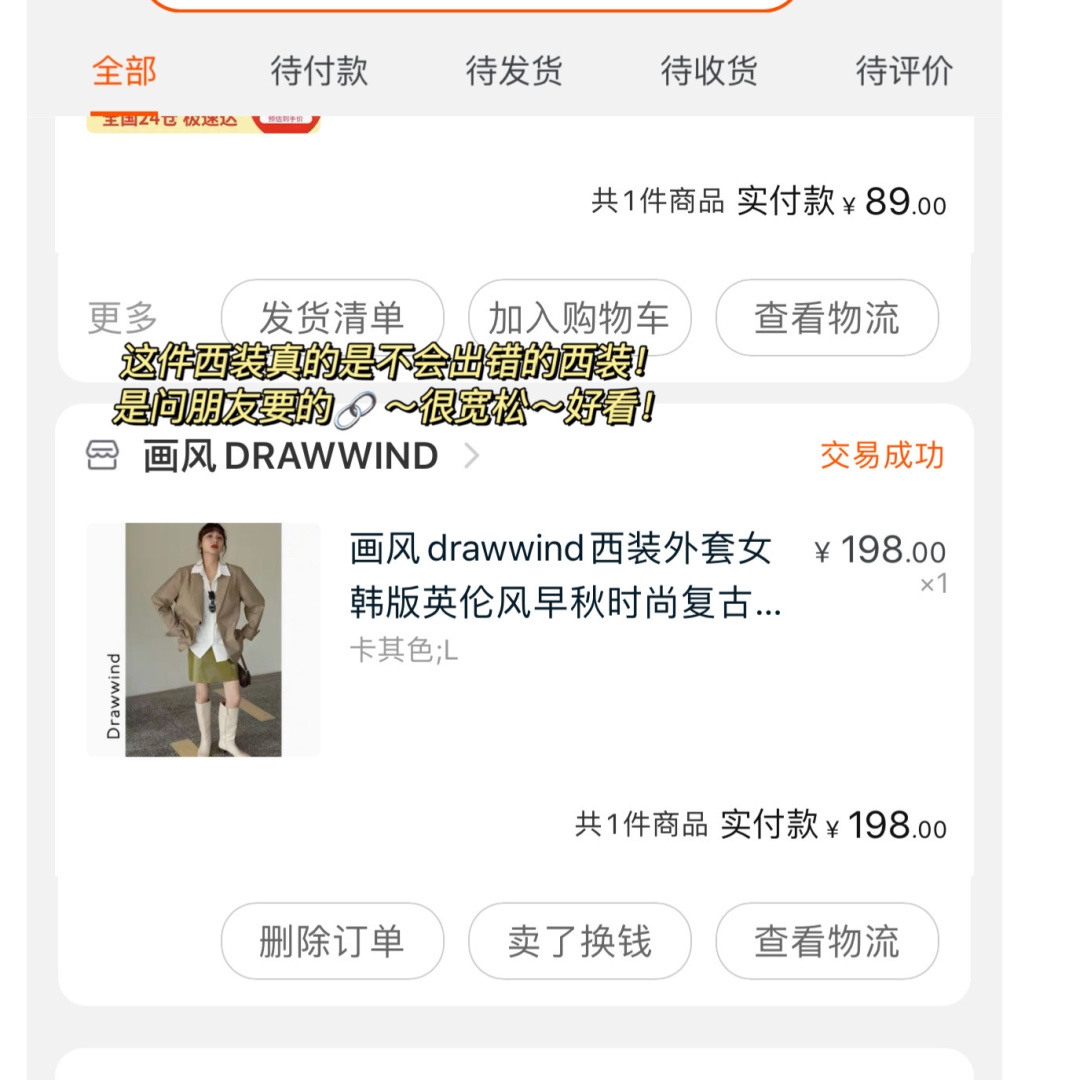
Task: Check 查看物流 for the DRAWWIND order
Action: point(827,941)
